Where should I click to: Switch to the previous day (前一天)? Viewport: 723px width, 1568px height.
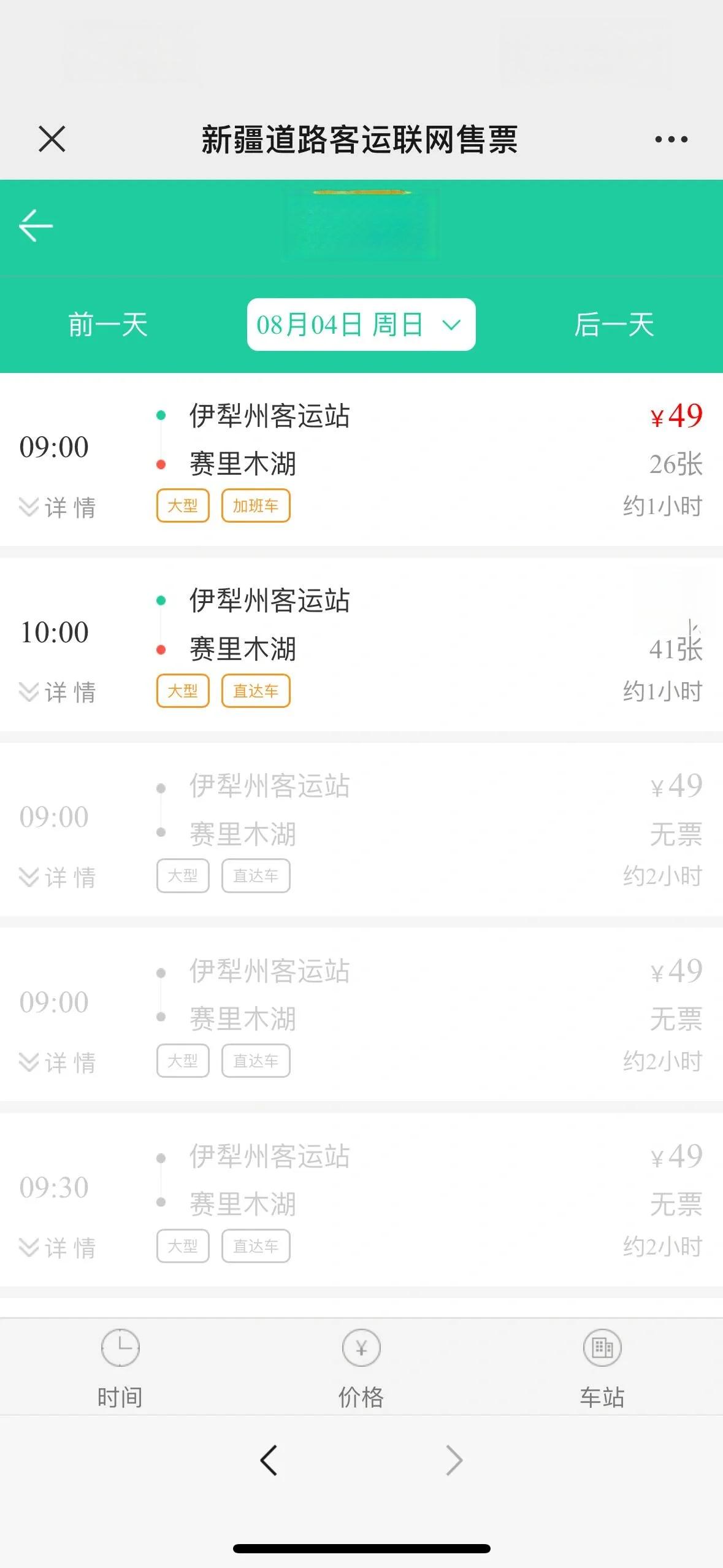(x=108, y=325)
